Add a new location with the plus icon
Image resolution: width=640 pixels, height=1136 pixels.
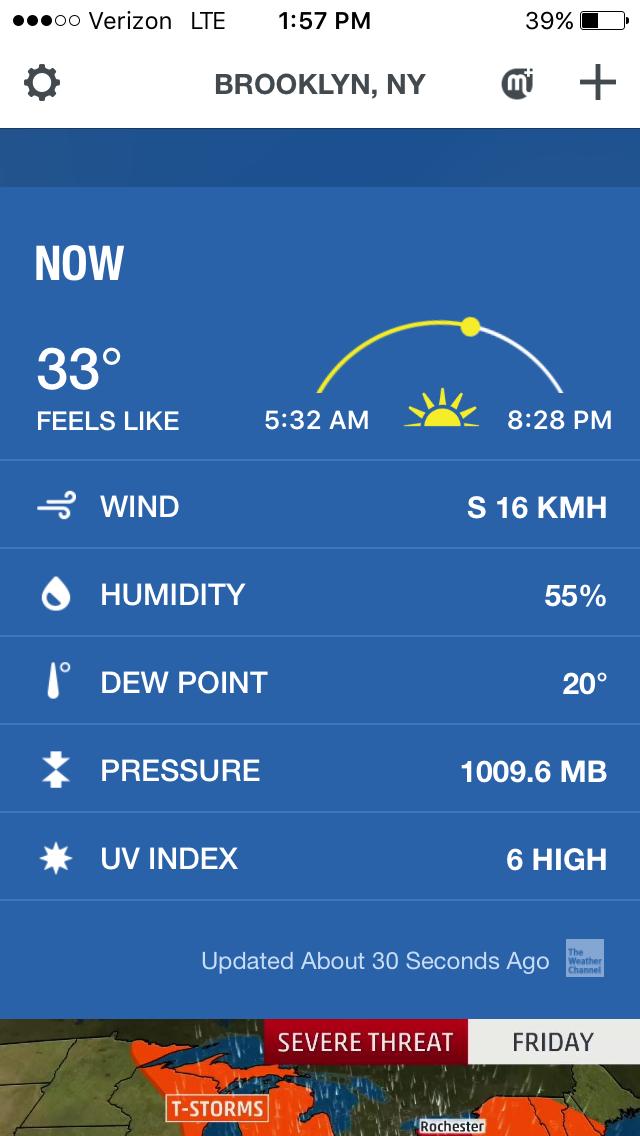597,84
